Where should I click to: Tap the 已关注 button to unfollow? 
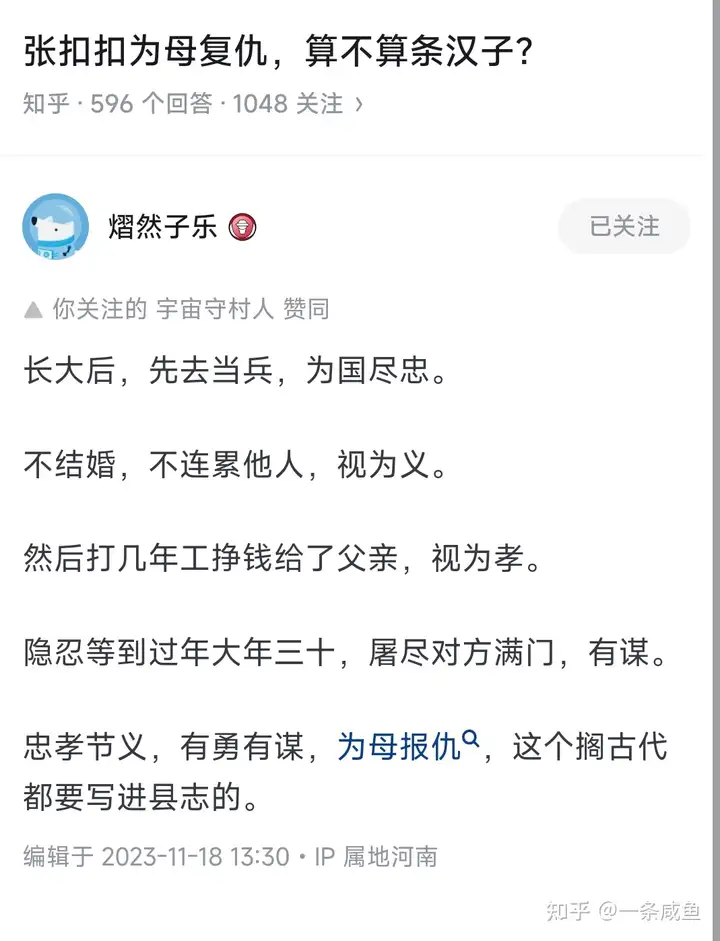(x=624, y=226)
